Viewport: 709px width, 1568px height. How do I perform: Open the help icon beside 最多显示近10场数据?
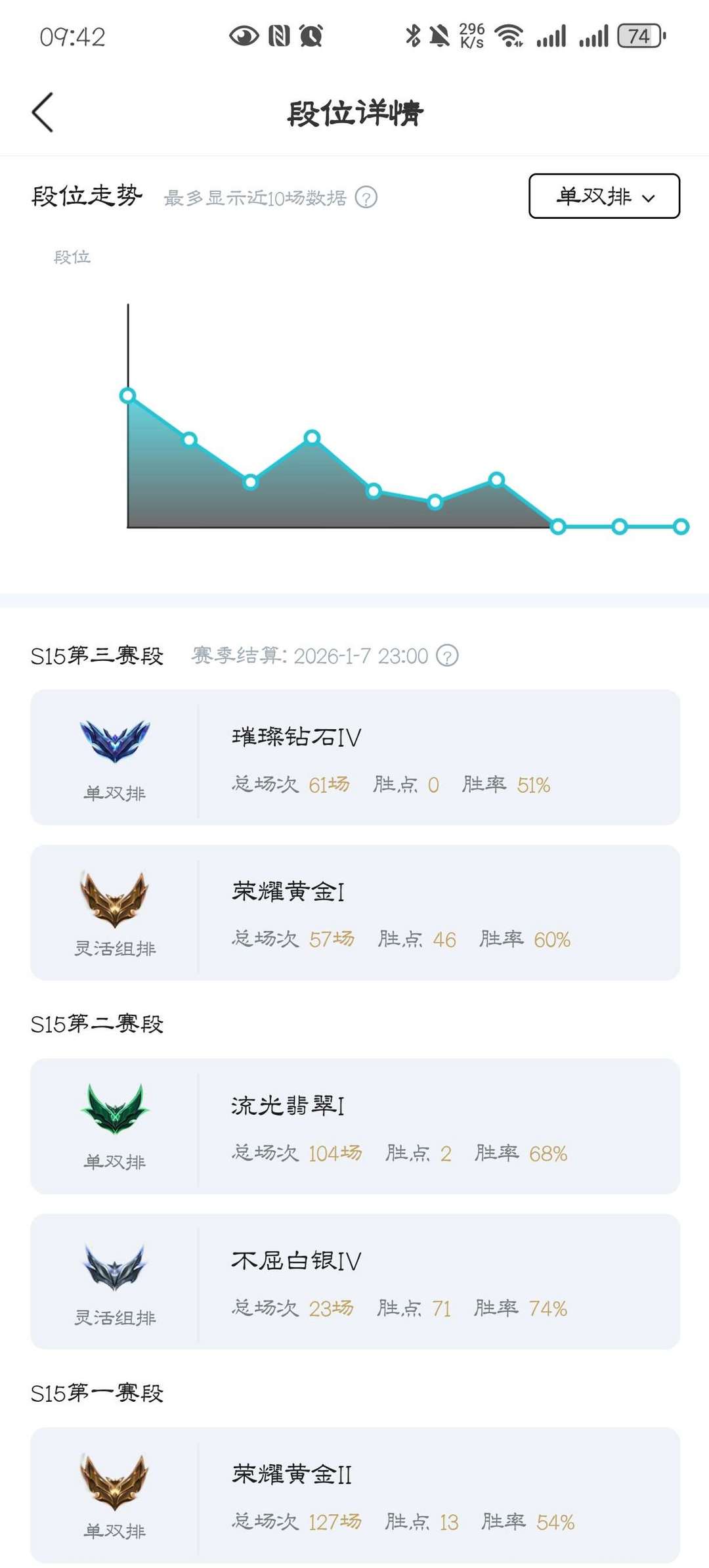[366, 197]
